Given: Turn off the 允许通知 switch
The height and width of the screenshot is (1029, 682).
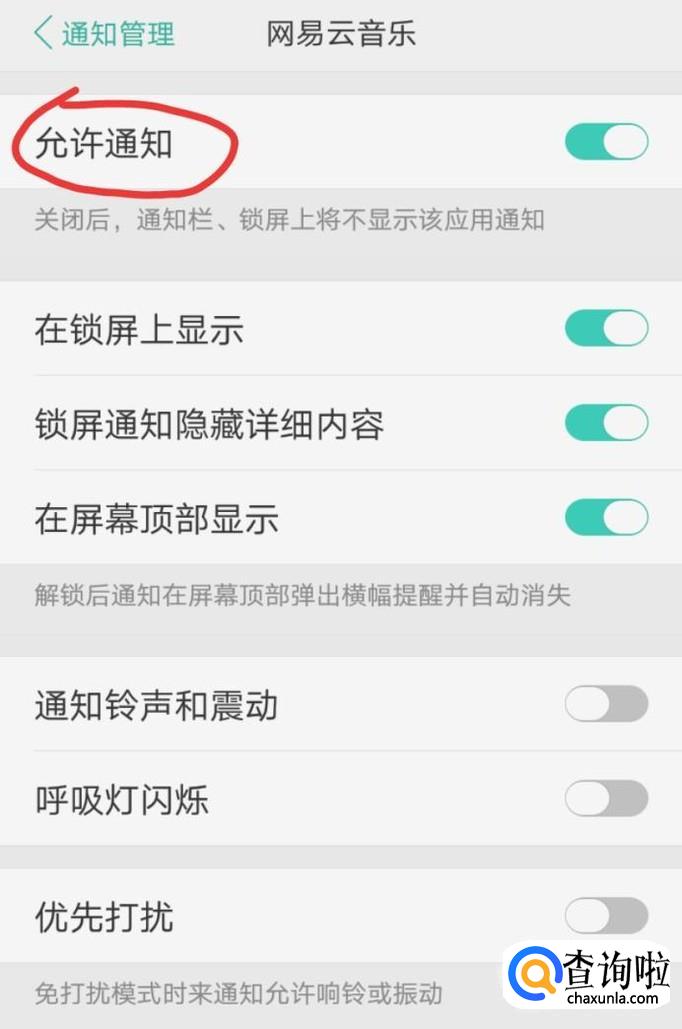Looking at the screenshot, I should tap(606, 142).
